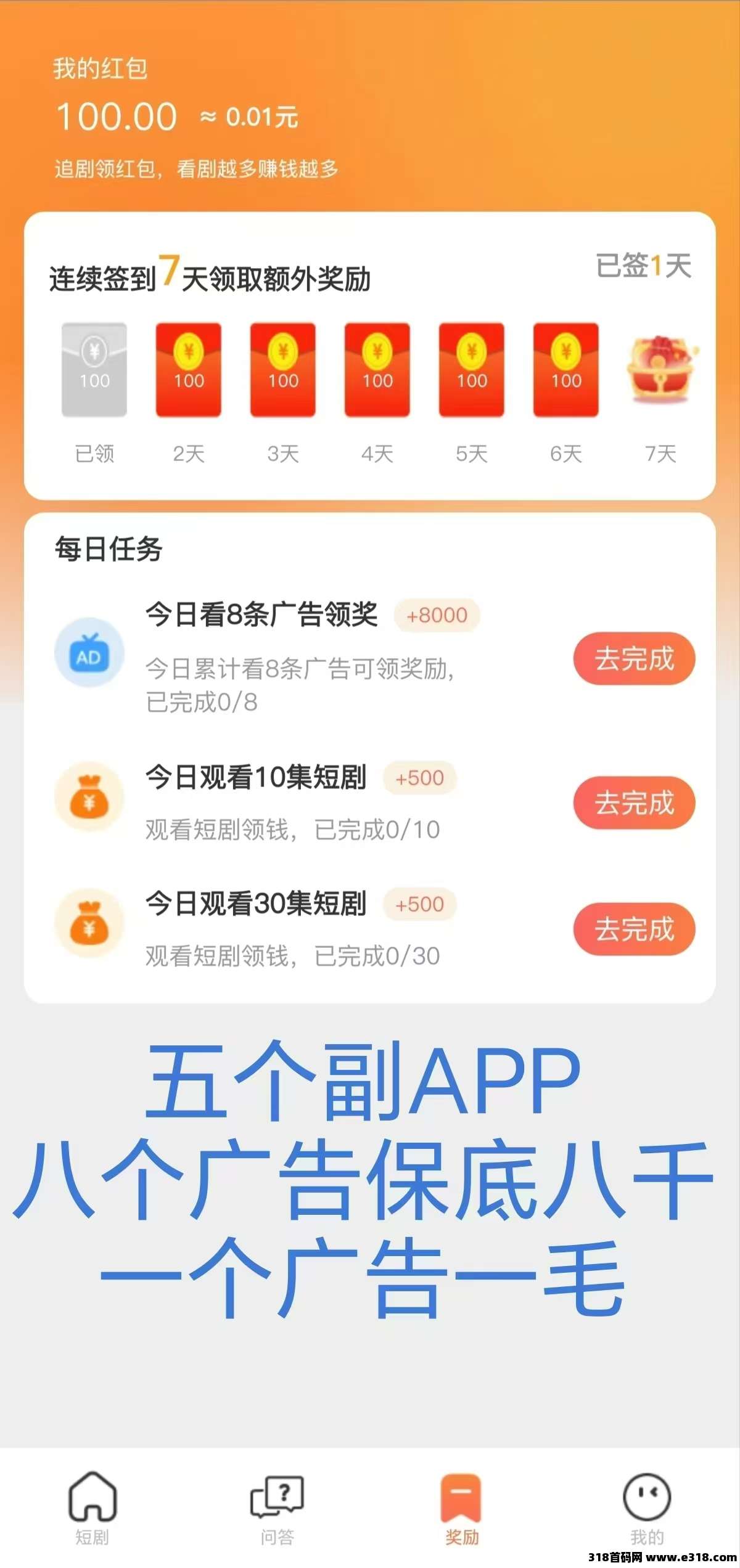The height and width of the screenshot is (1568, 740).
Task: Open the 问答 tab
Action: [x=277, y=1508]
